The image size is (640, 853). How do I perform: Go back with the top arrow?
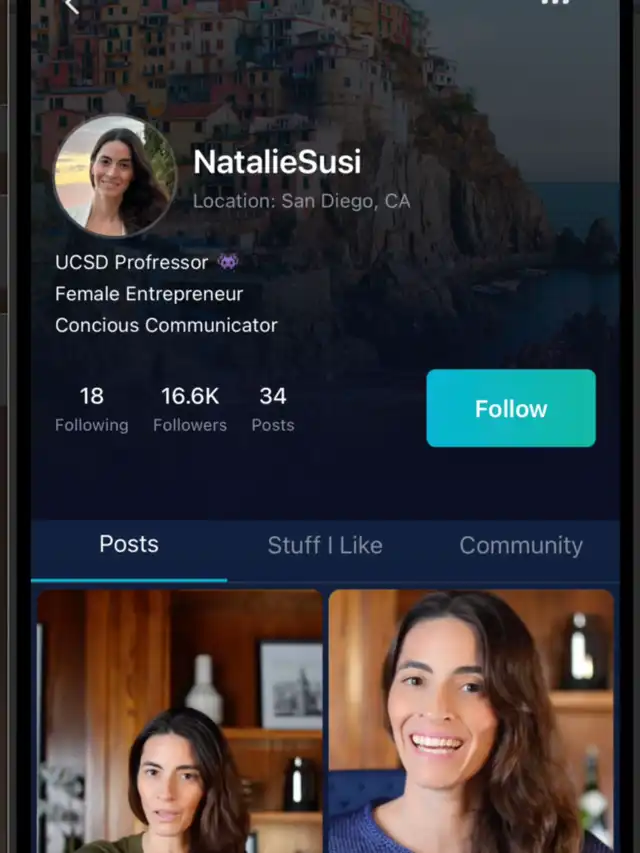(x=71, y=5)
